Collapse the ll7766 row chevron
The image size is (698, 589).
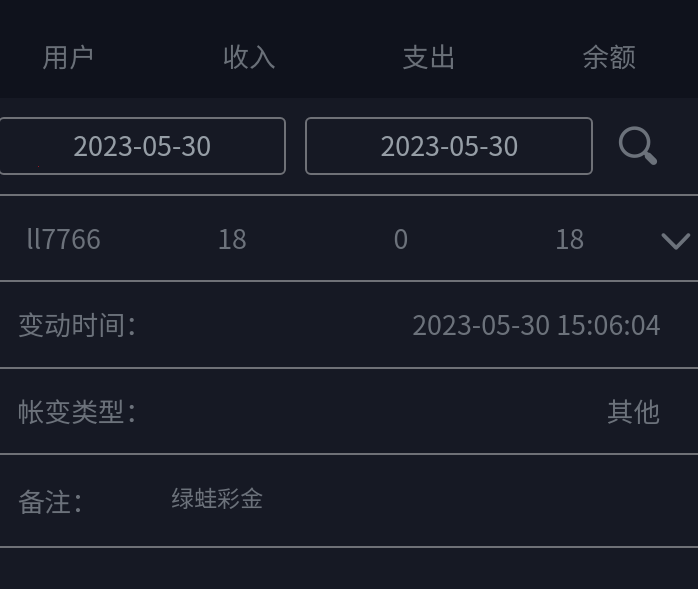(675, 240)
